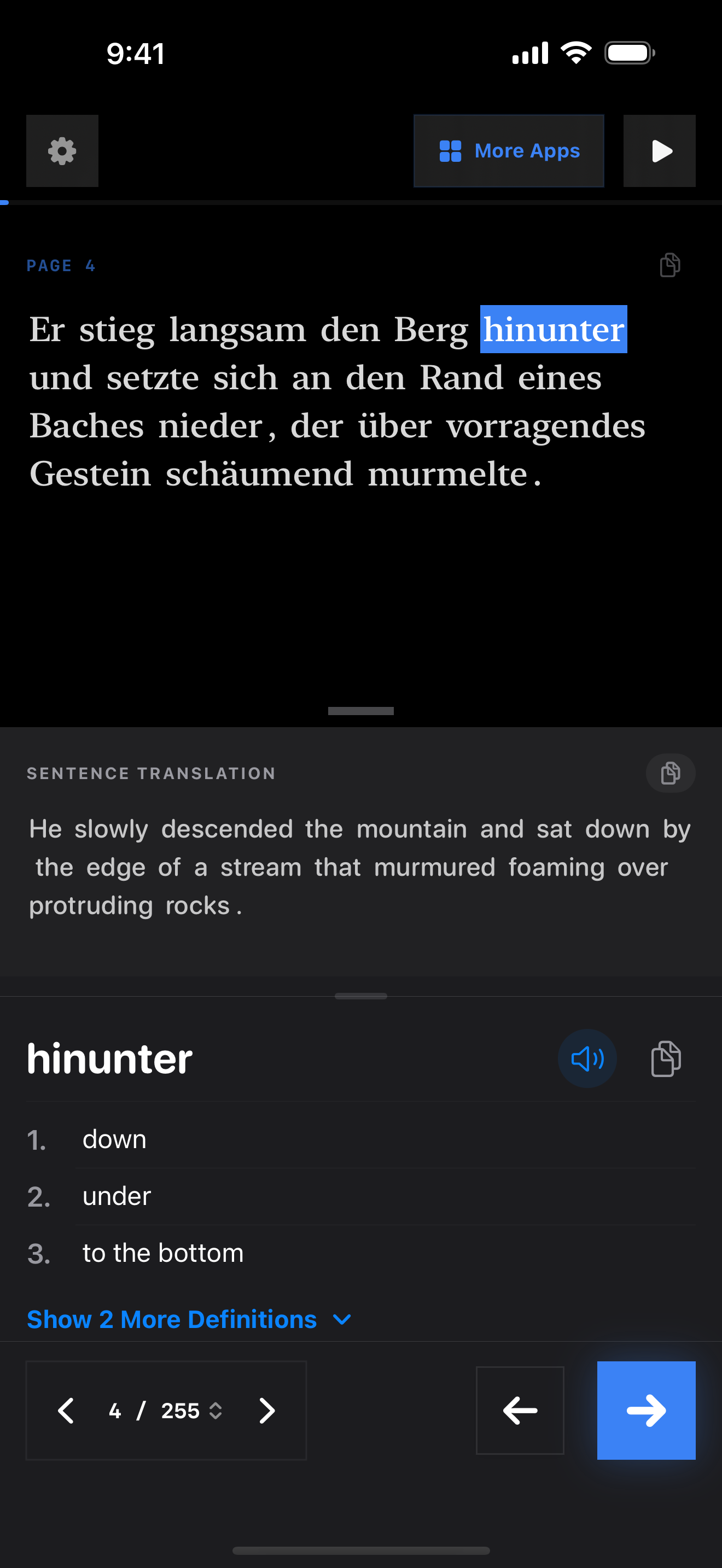Go to the next page chevron
Viewport: 722px width, 1568px height.
(x=266, y=1411)
